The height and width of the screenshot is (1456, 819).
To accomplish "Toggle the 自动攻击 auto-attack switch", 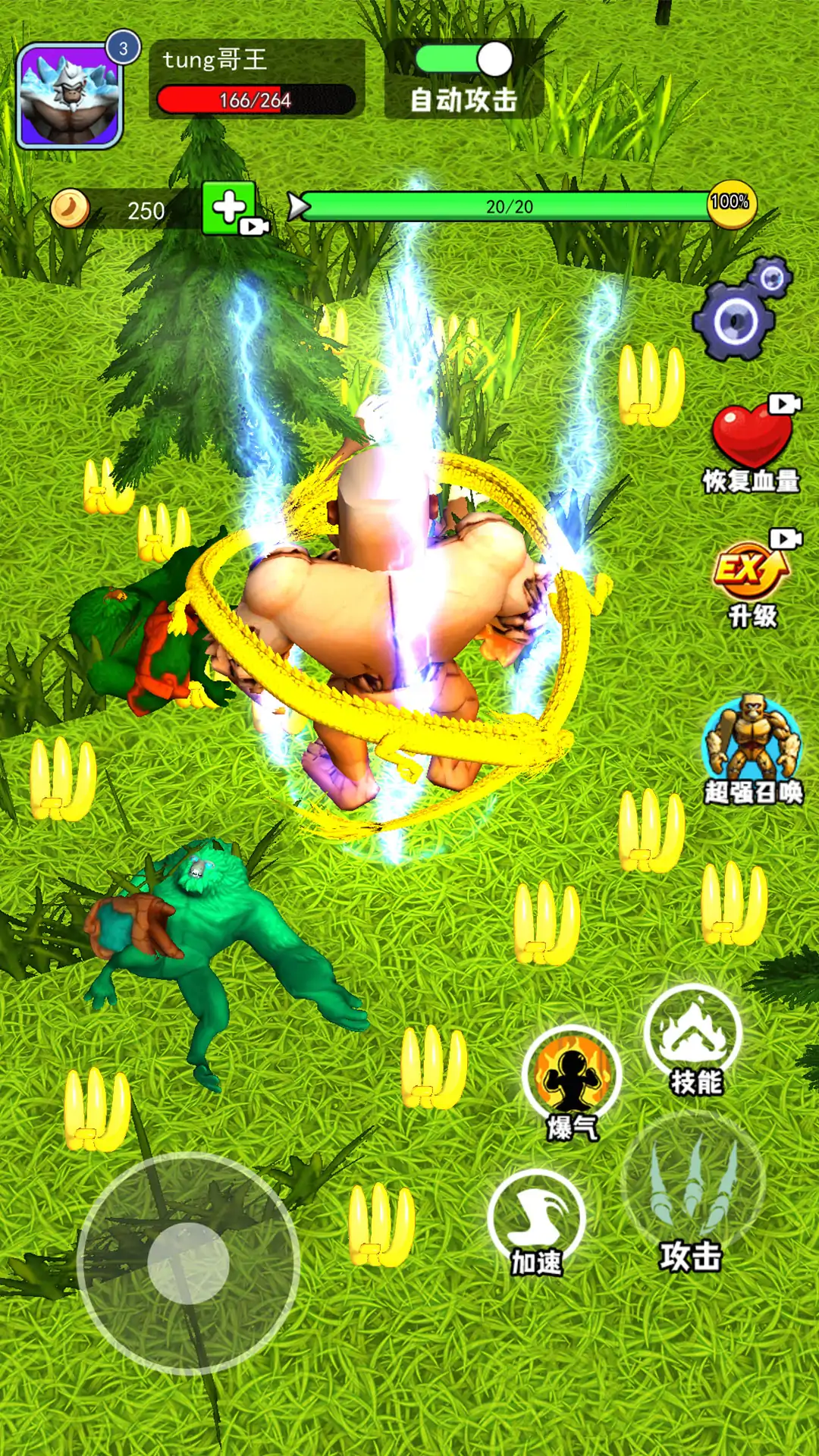I will [463, 60].
